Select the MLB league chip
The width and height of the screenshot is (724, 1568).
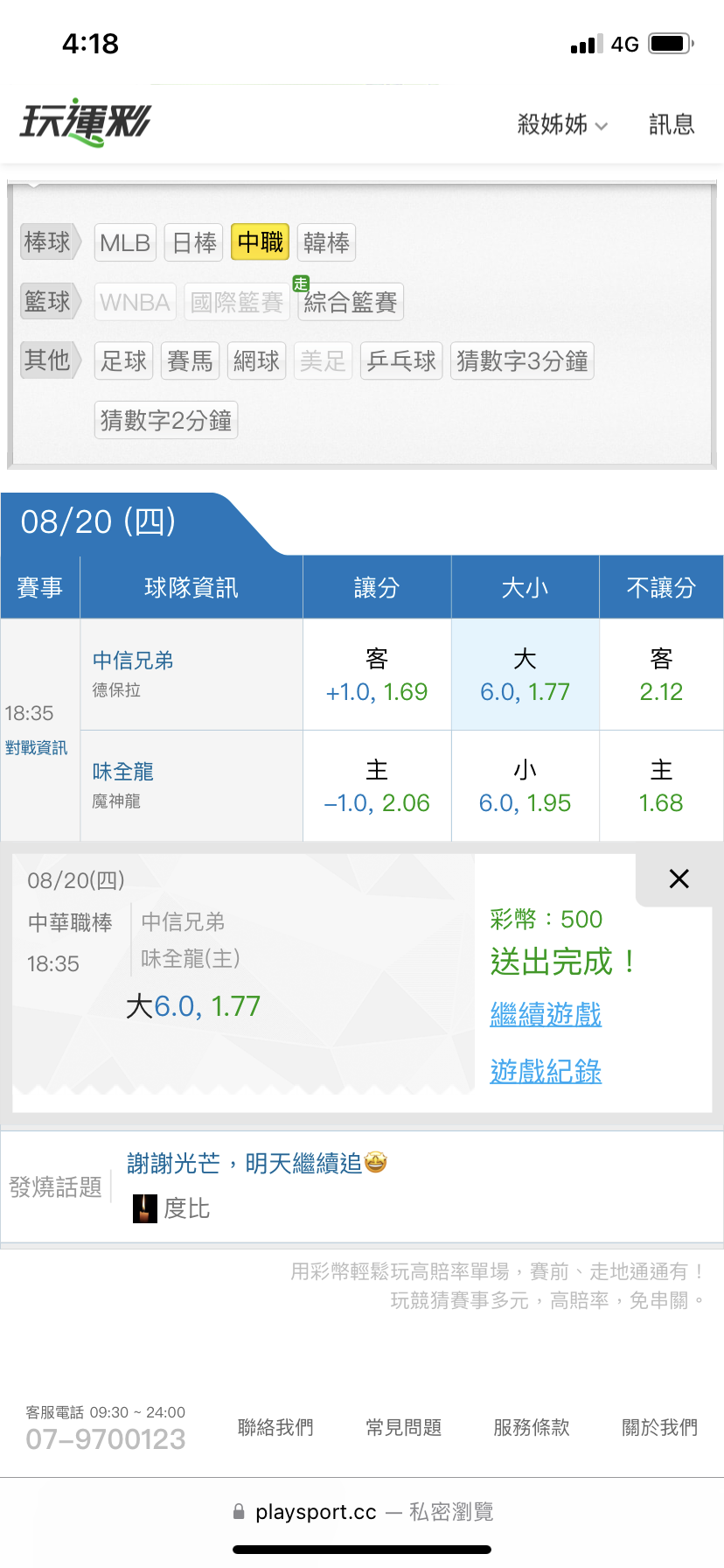tap(125, 242)
